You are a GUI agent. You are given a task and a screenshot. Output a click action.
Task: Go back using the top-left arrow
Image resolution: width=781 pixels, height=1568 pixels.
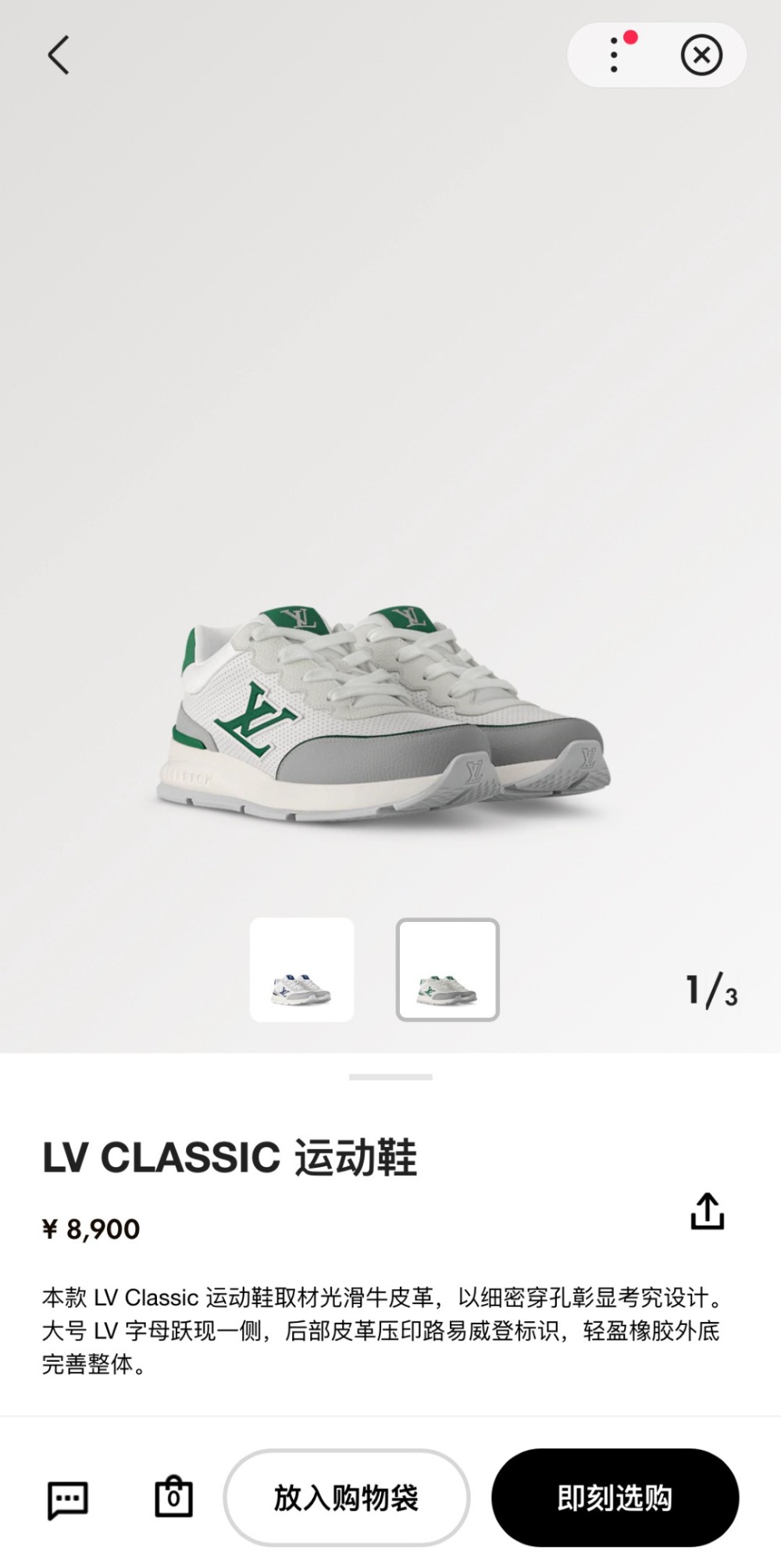pyautogui.click(x=59, y=55)
